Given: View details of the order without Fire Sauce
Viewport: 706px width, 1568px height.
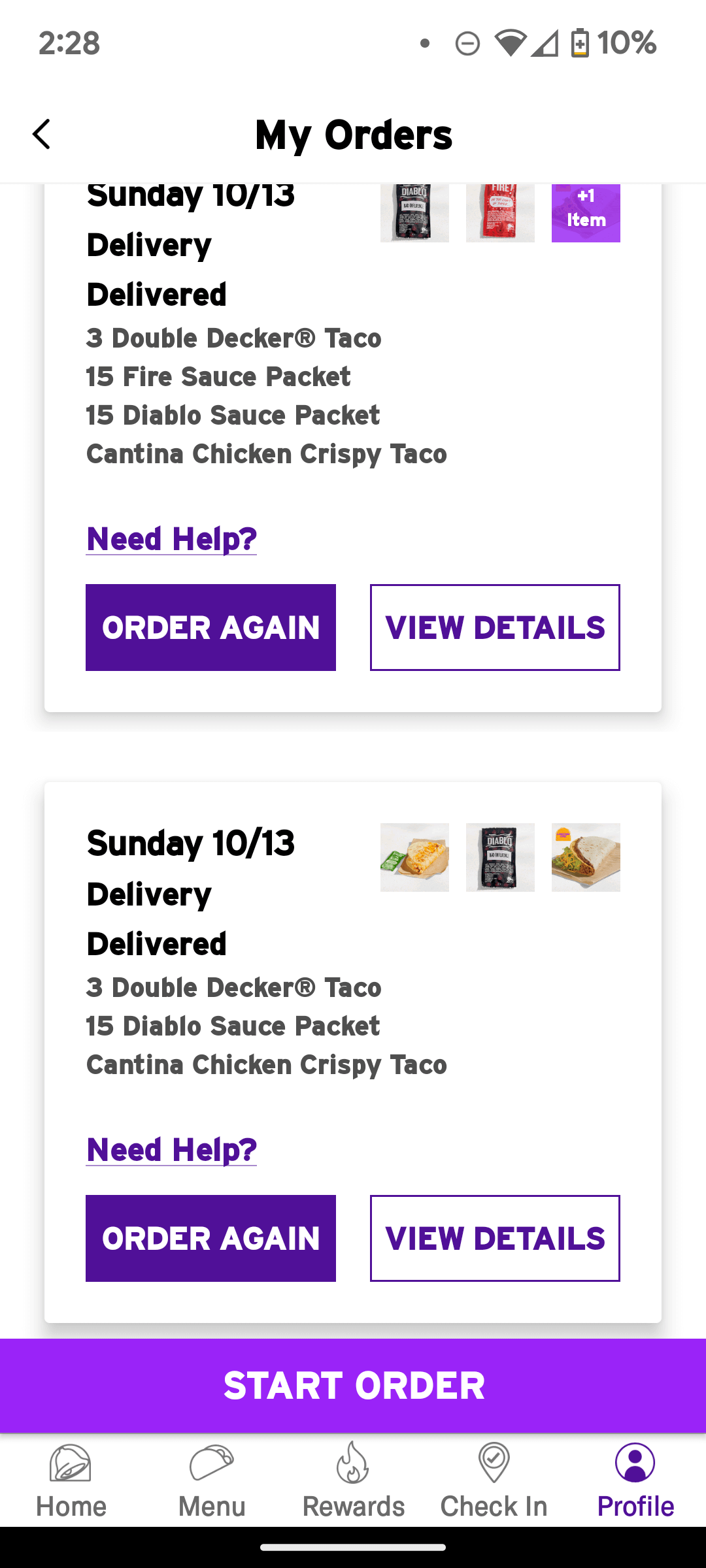Looking at the screenshot, I should click(x=495, y=1238).
